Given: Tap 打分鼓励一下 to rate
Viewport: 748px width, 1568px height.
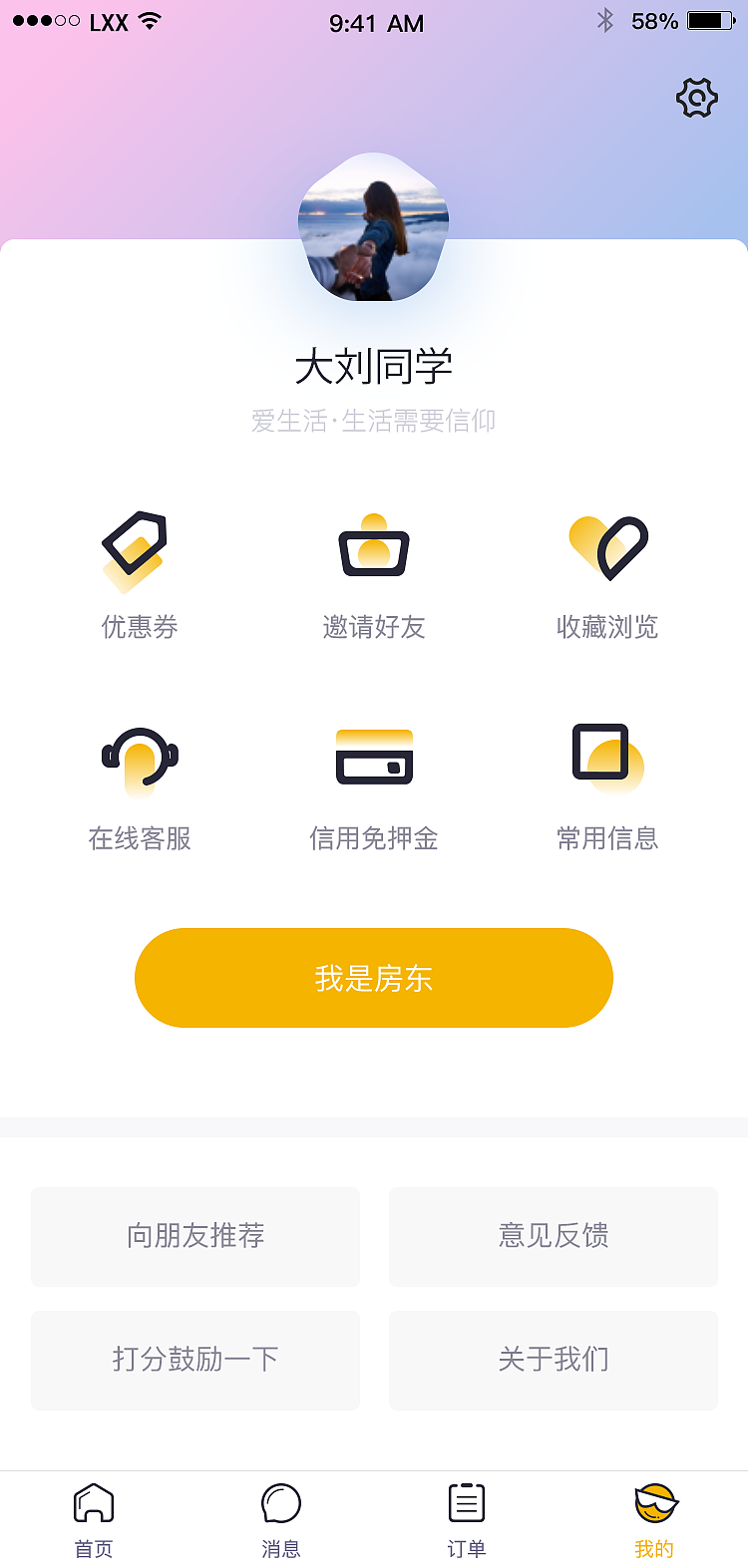Looking at the screenshot, I should 195,1360.
